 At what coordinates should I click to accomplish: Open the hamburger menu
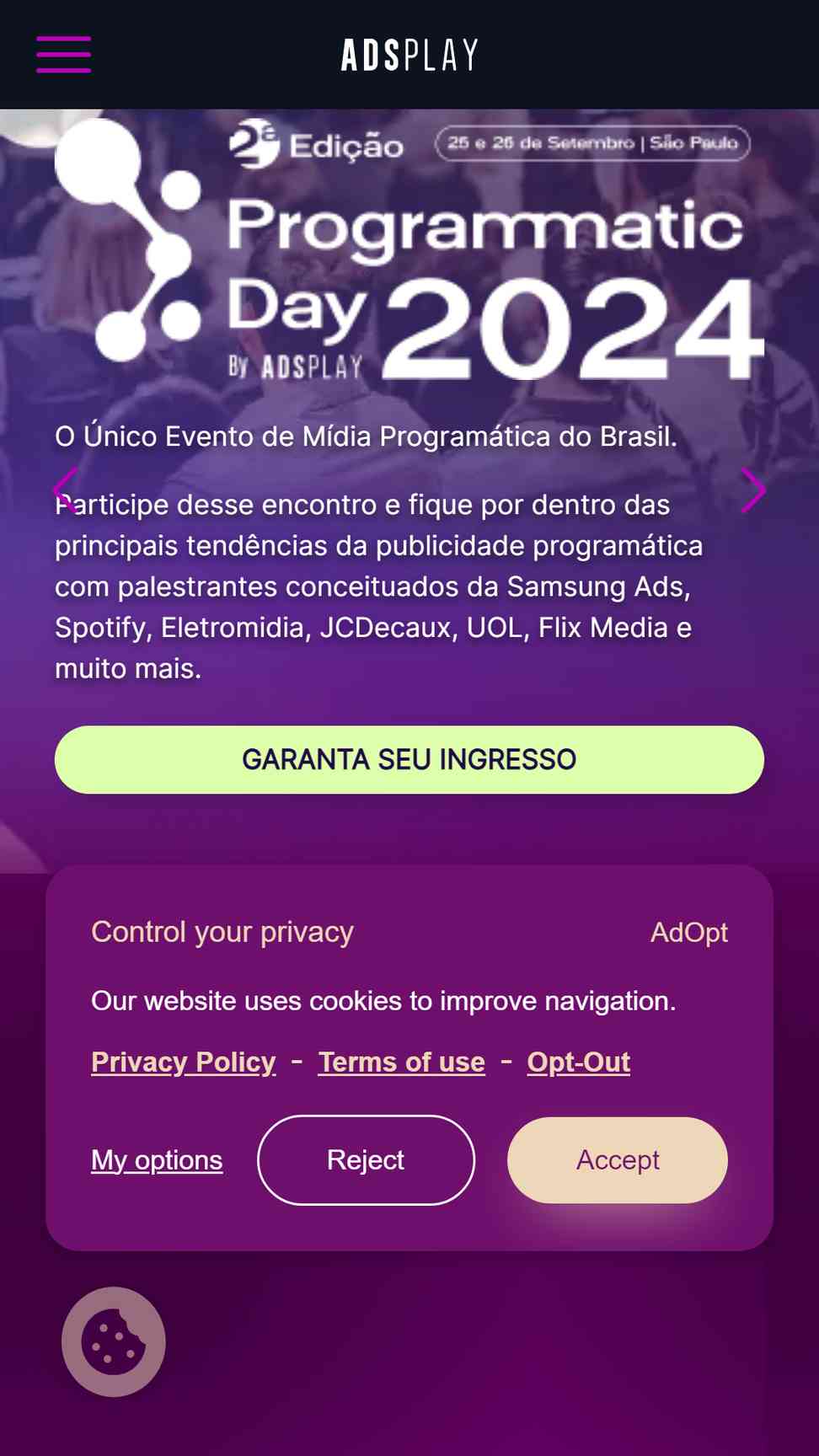63,55
